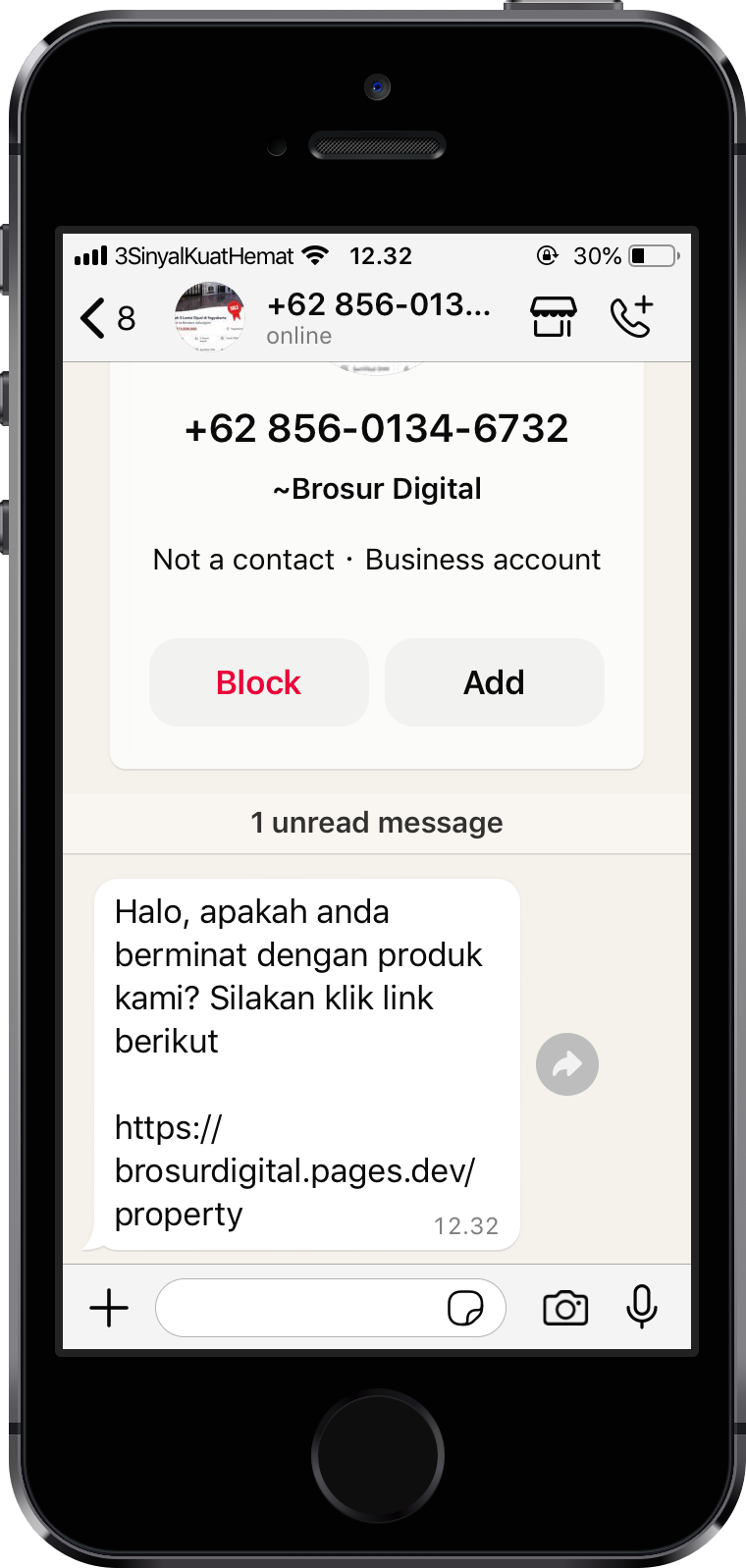The image size is (746, 1568).
Task: Add the number to contacts
Action: (494, 682)
